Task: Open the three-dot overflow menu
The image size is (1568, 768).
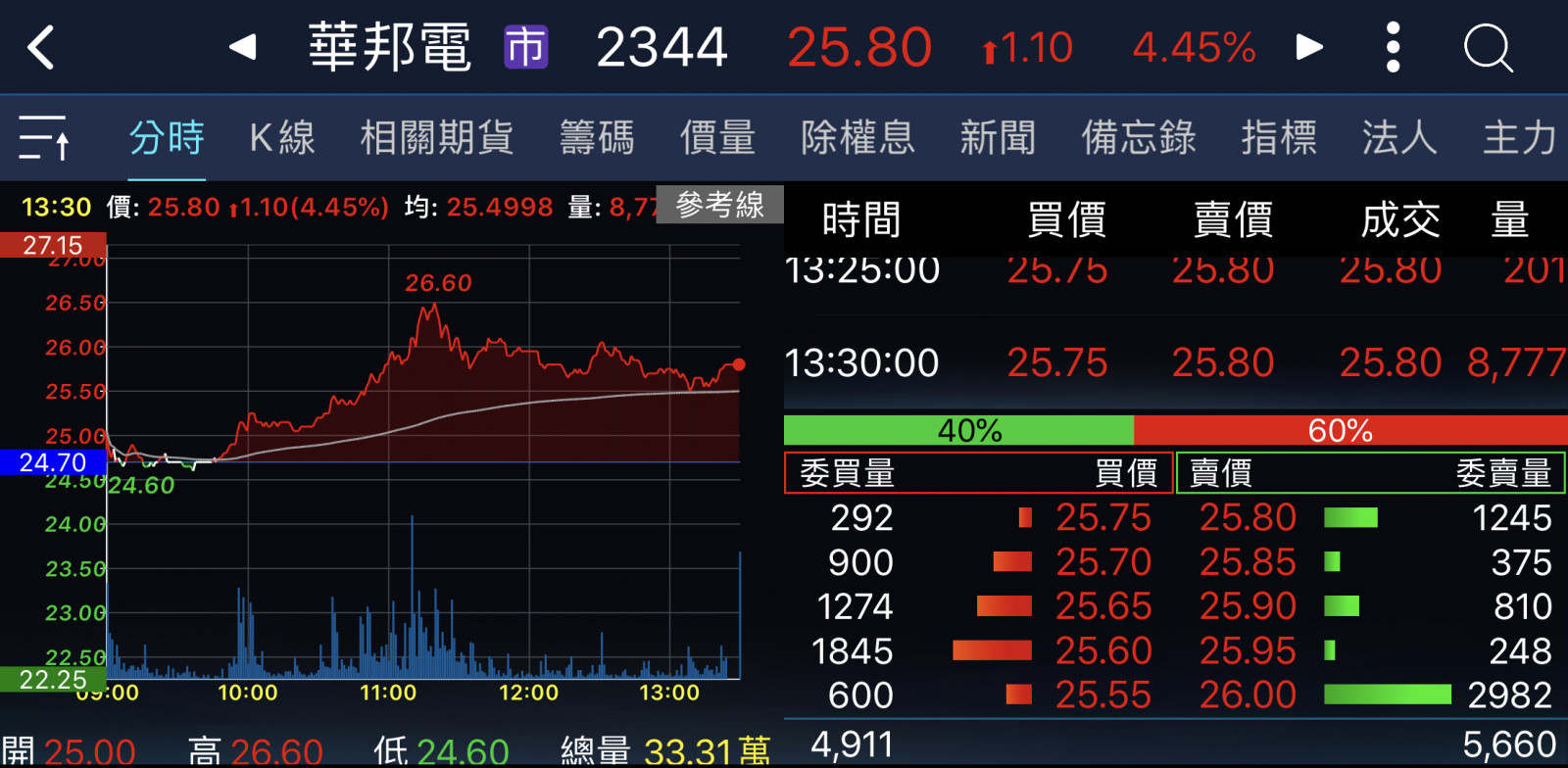Action: (1393, 47)
